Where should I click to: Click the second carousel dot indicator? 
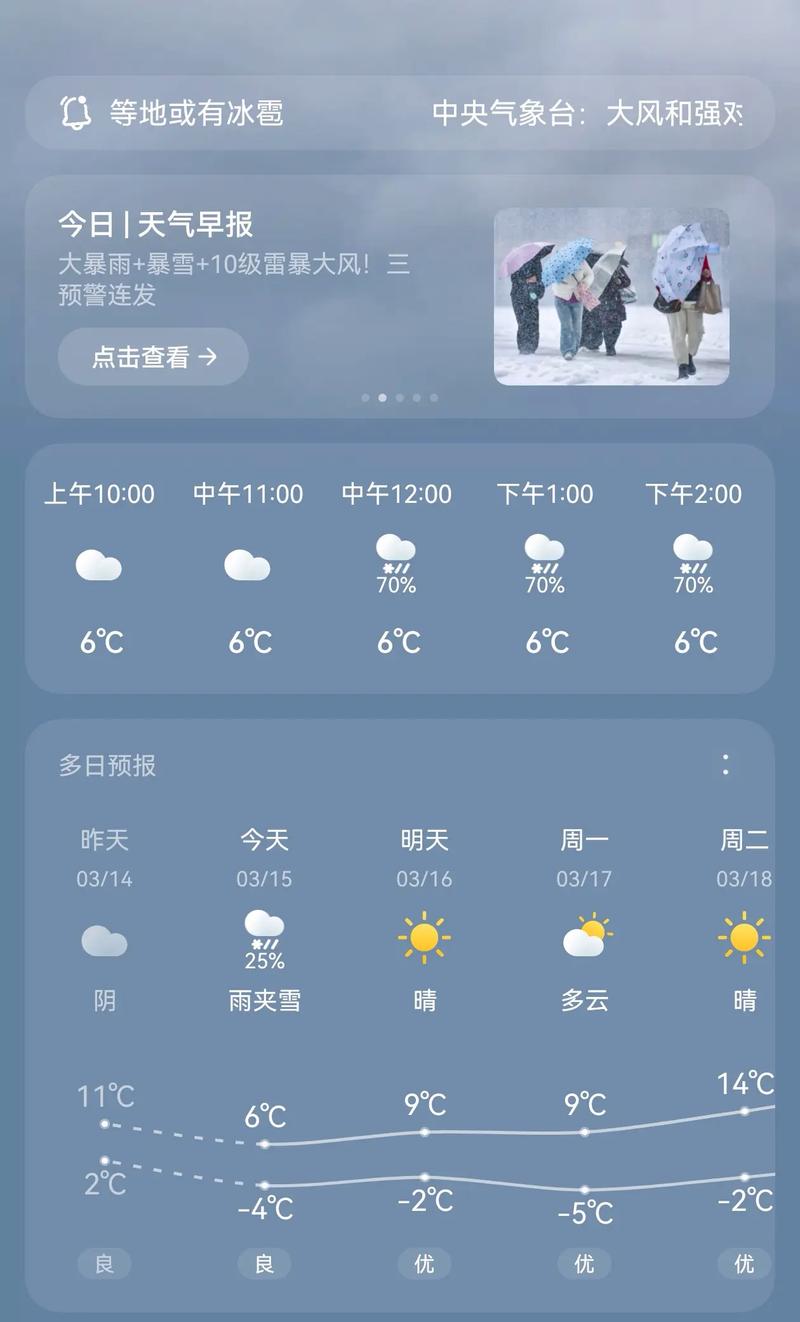(x=382, y=397)
